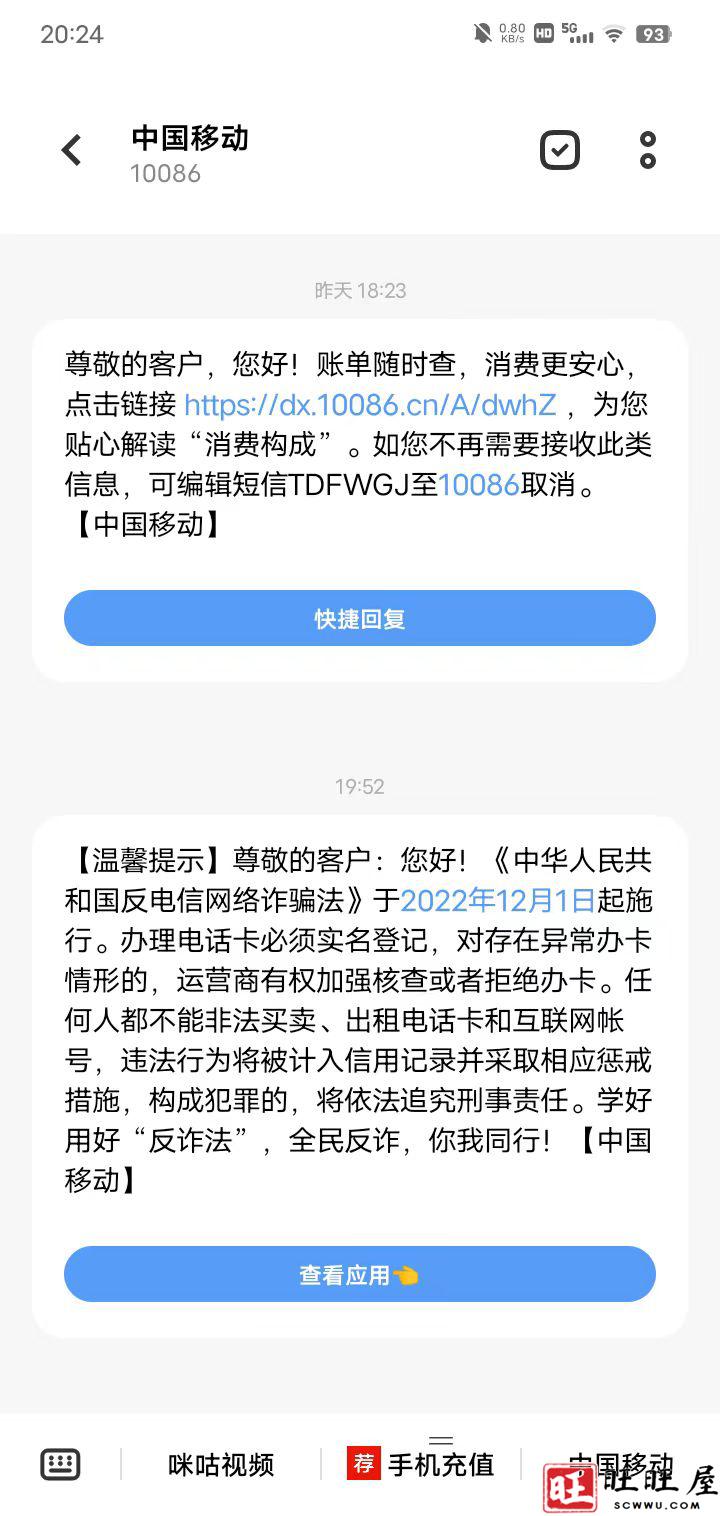Image resolution: width=720 pixels, height=1516 pixels.
Task: Open the more options menu
Action: 647,149
